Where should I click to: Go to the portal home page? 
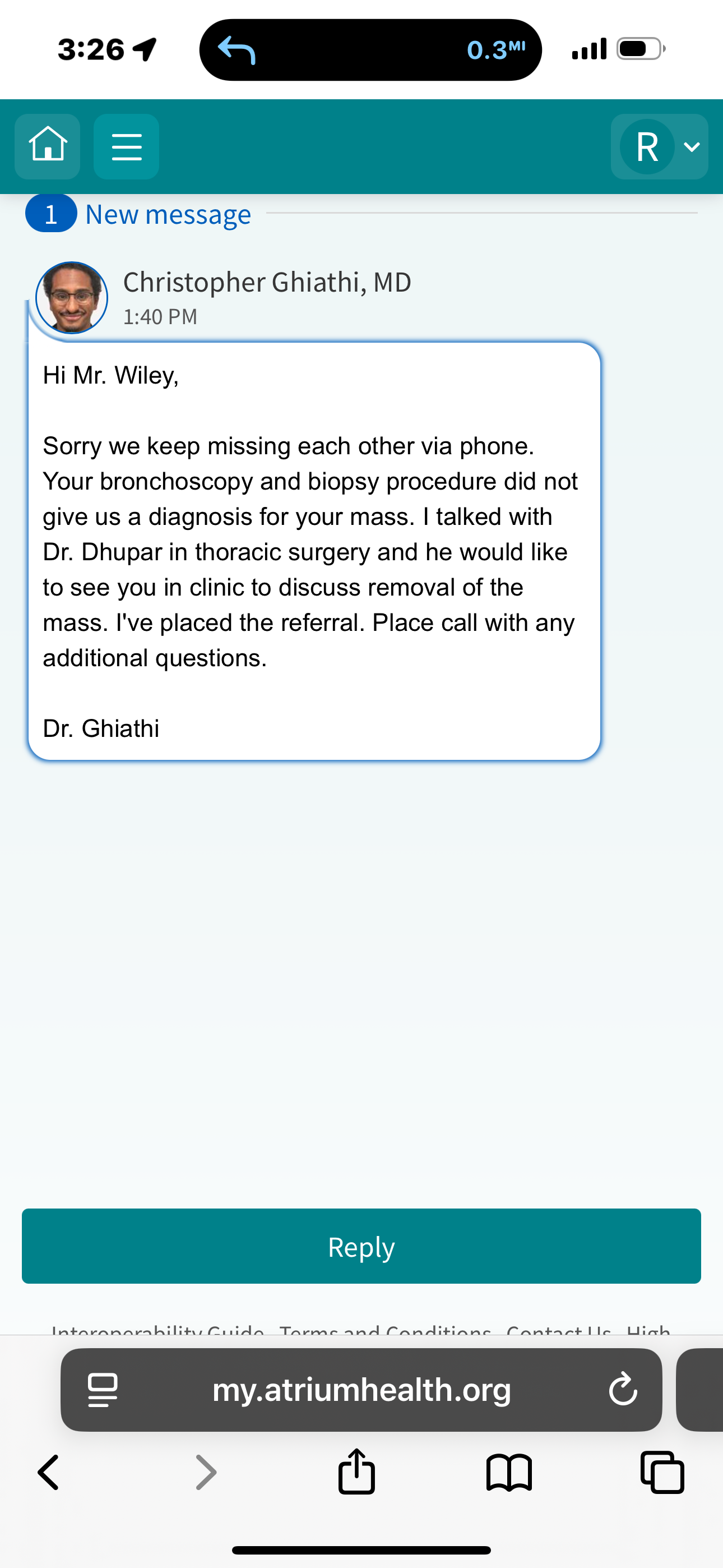click(x=48, y=147)
